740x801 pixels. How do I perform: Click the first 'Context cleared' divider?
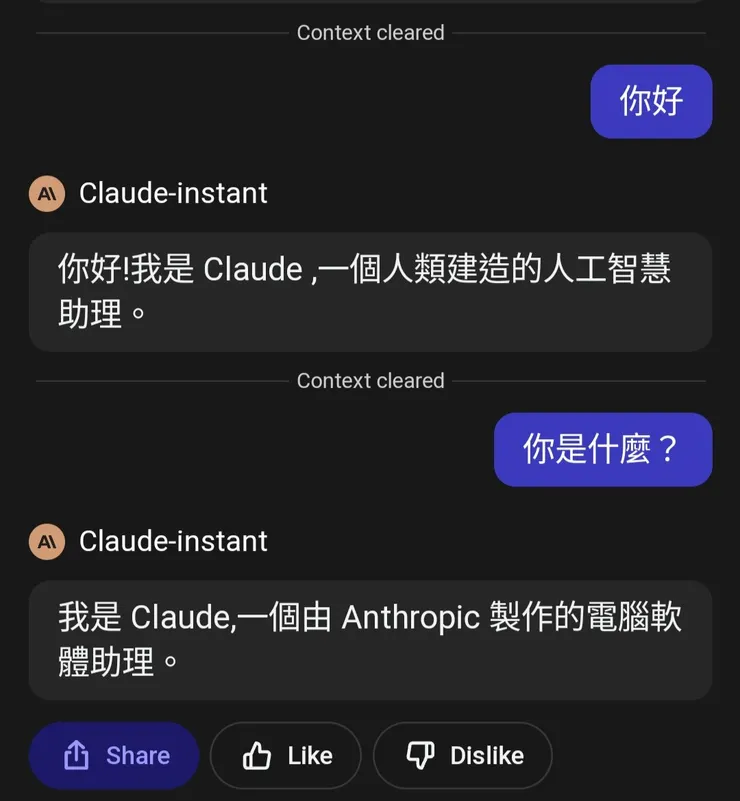pyautogui.click(x=370, y=32)
